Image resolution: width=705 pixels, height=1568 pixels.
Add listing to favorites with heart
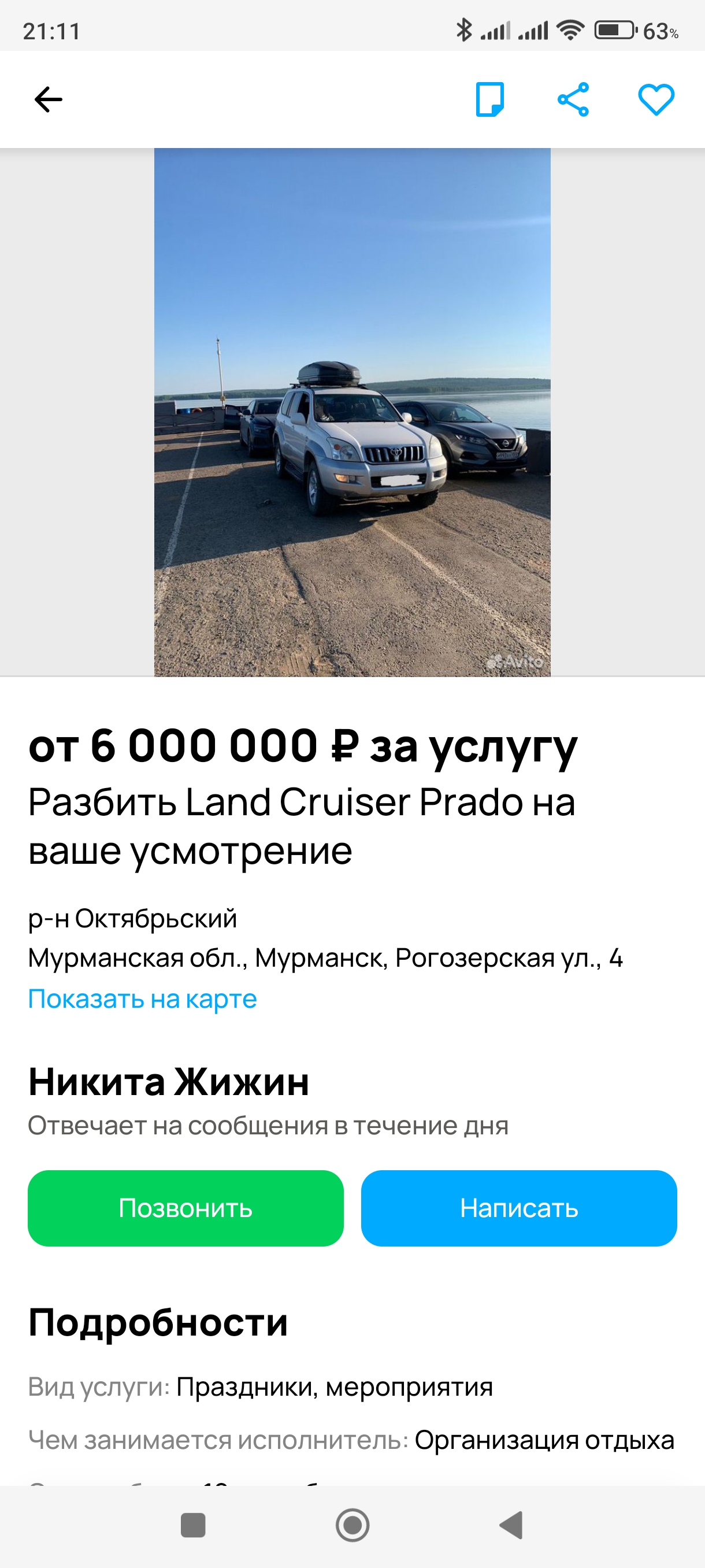click(656, 99)
